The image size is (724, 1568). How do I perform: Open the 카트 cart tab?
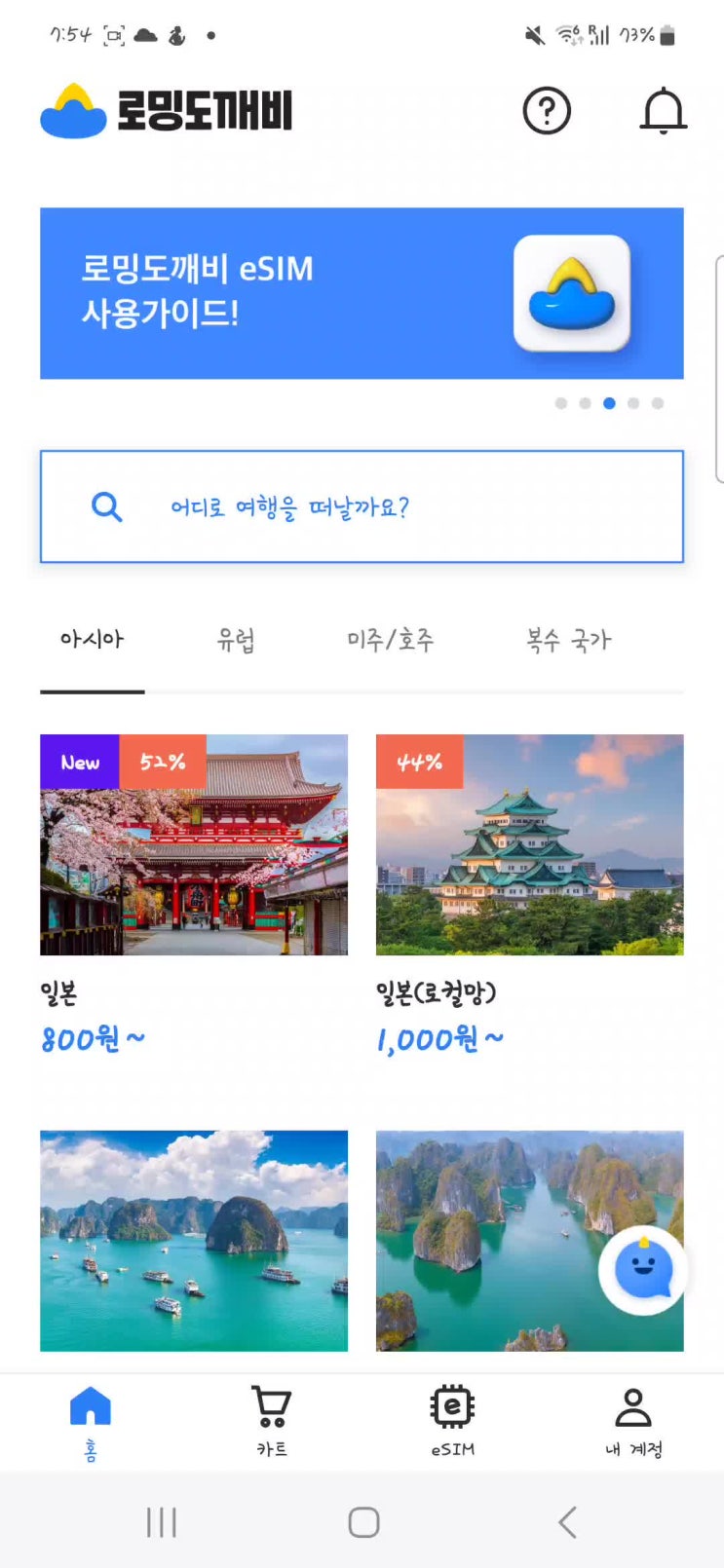coord(272,1422)
